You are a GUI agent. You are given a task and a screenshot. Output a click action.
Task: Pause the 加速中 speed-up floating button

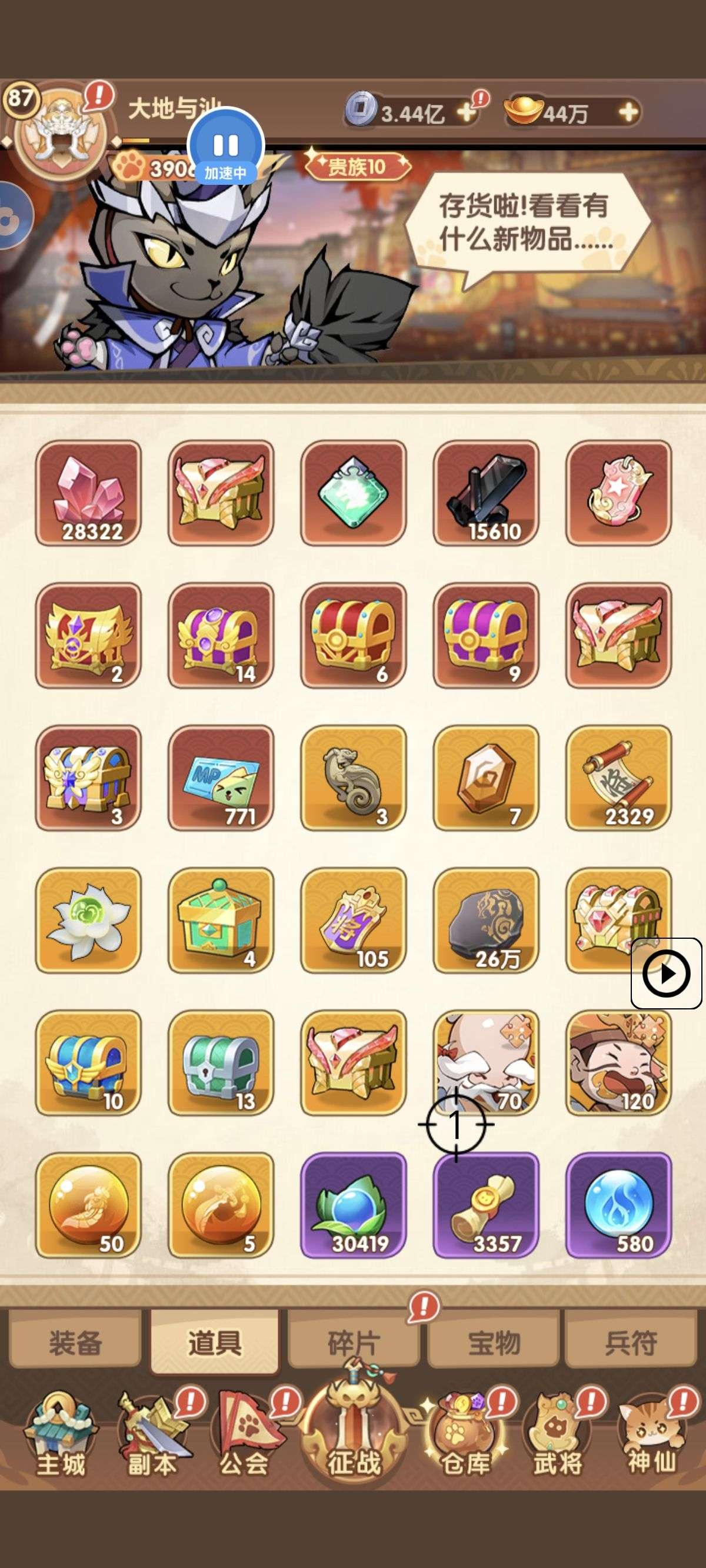pos(226,146)
